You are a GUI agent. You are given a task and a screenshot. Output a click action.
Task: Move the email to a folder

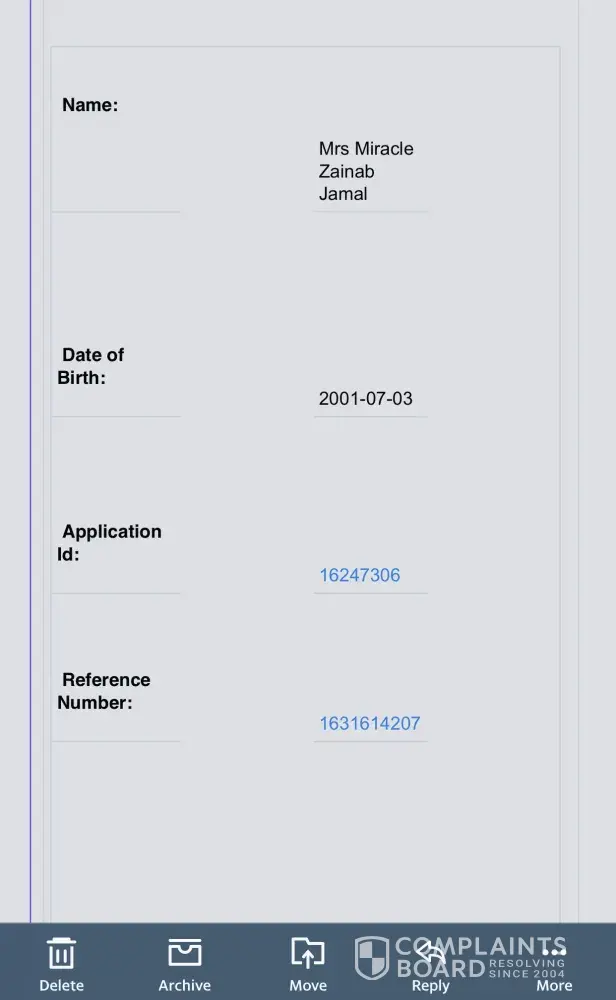pos(308,963)
